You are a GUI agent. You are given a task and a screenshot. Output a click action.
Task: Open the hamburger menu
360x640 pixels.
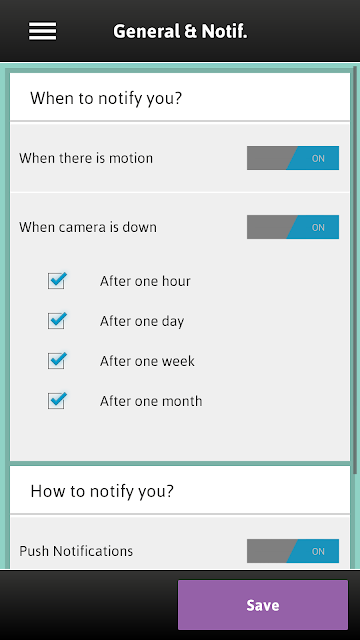42,31
